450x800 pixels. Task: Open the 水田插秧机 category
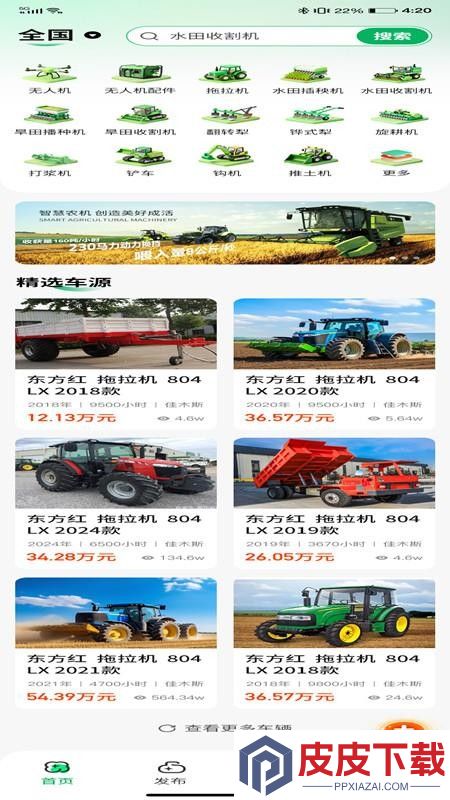[308, 79]
